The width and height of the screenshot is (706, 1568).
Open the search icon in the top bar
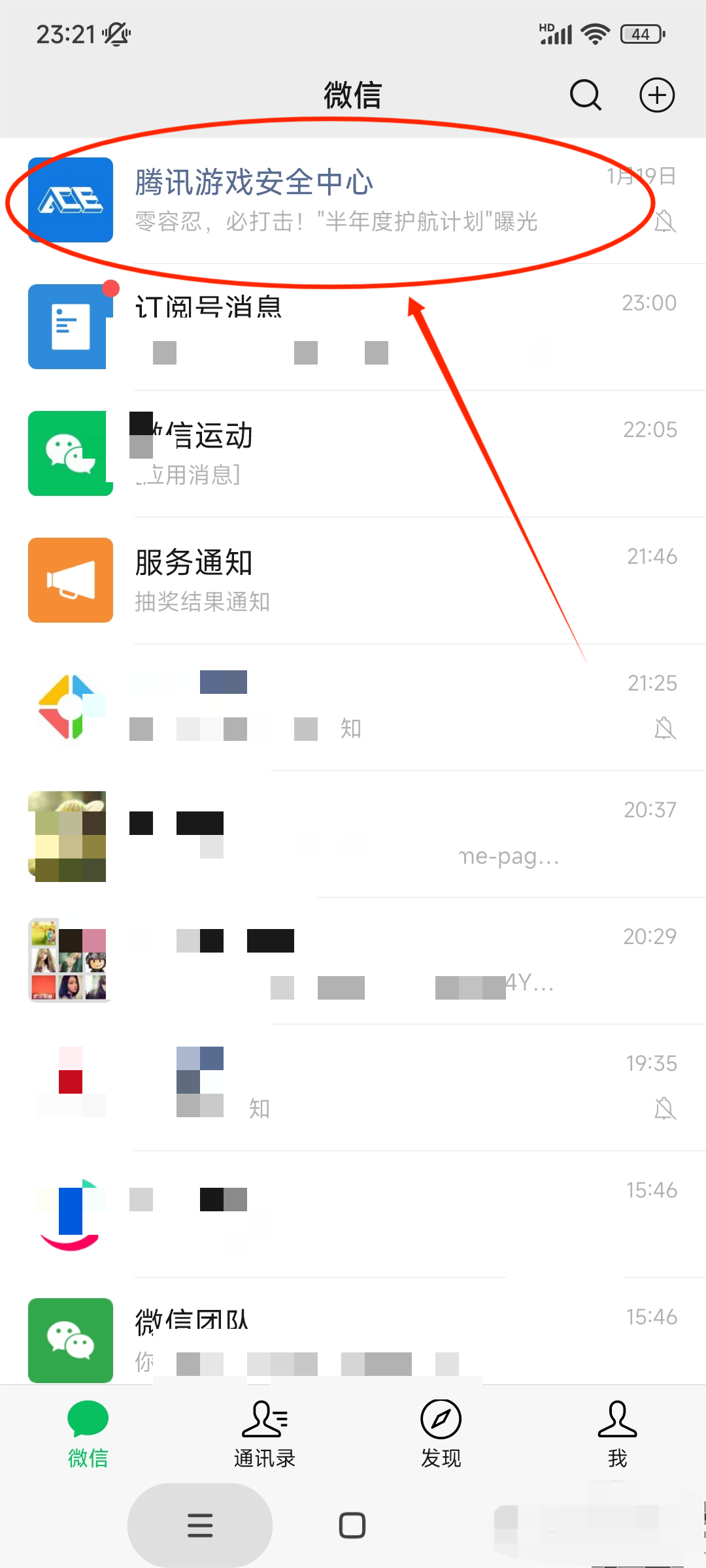point(585,95)
